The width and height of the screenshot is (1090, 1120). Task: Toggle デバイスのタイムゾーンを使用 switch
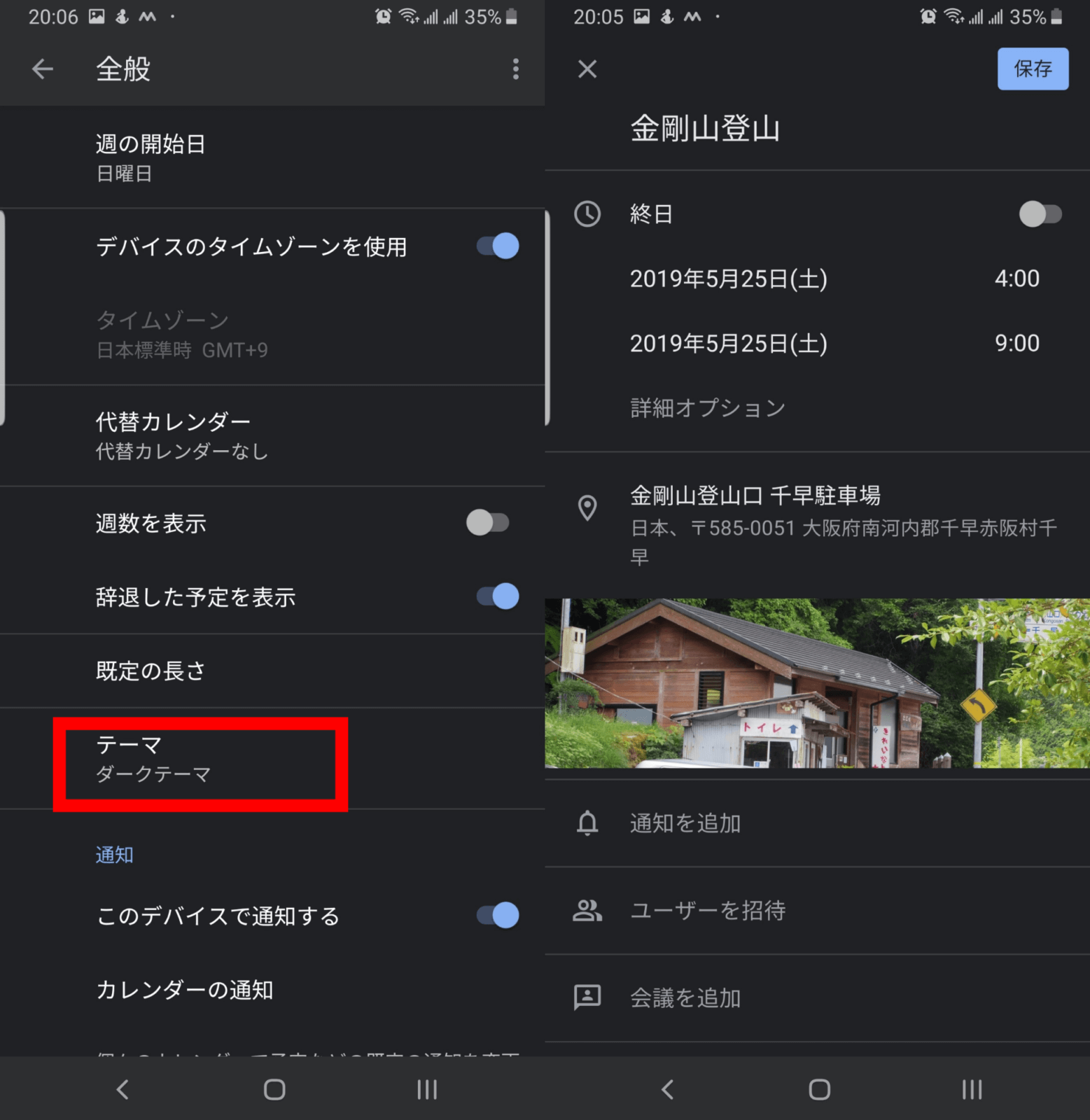click(x=498, y=246)
